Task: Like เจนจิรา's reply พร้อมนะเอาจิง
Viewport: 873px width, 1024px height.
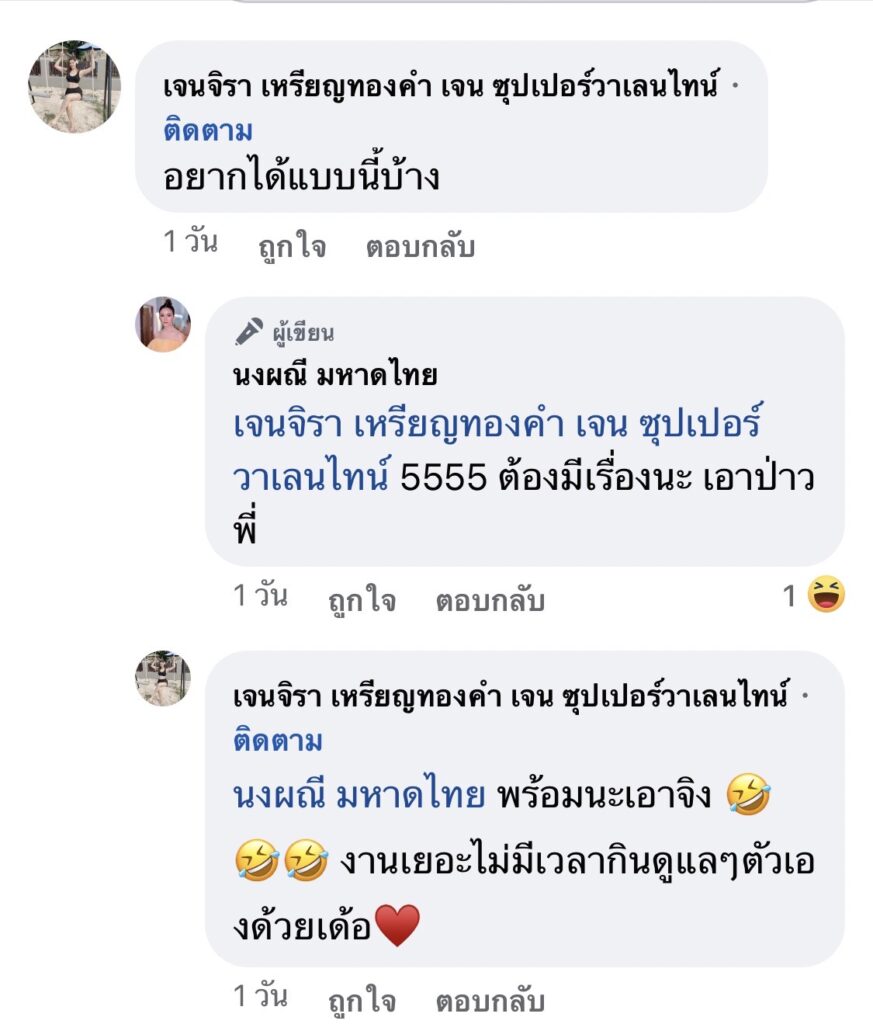Action: 362,1000
